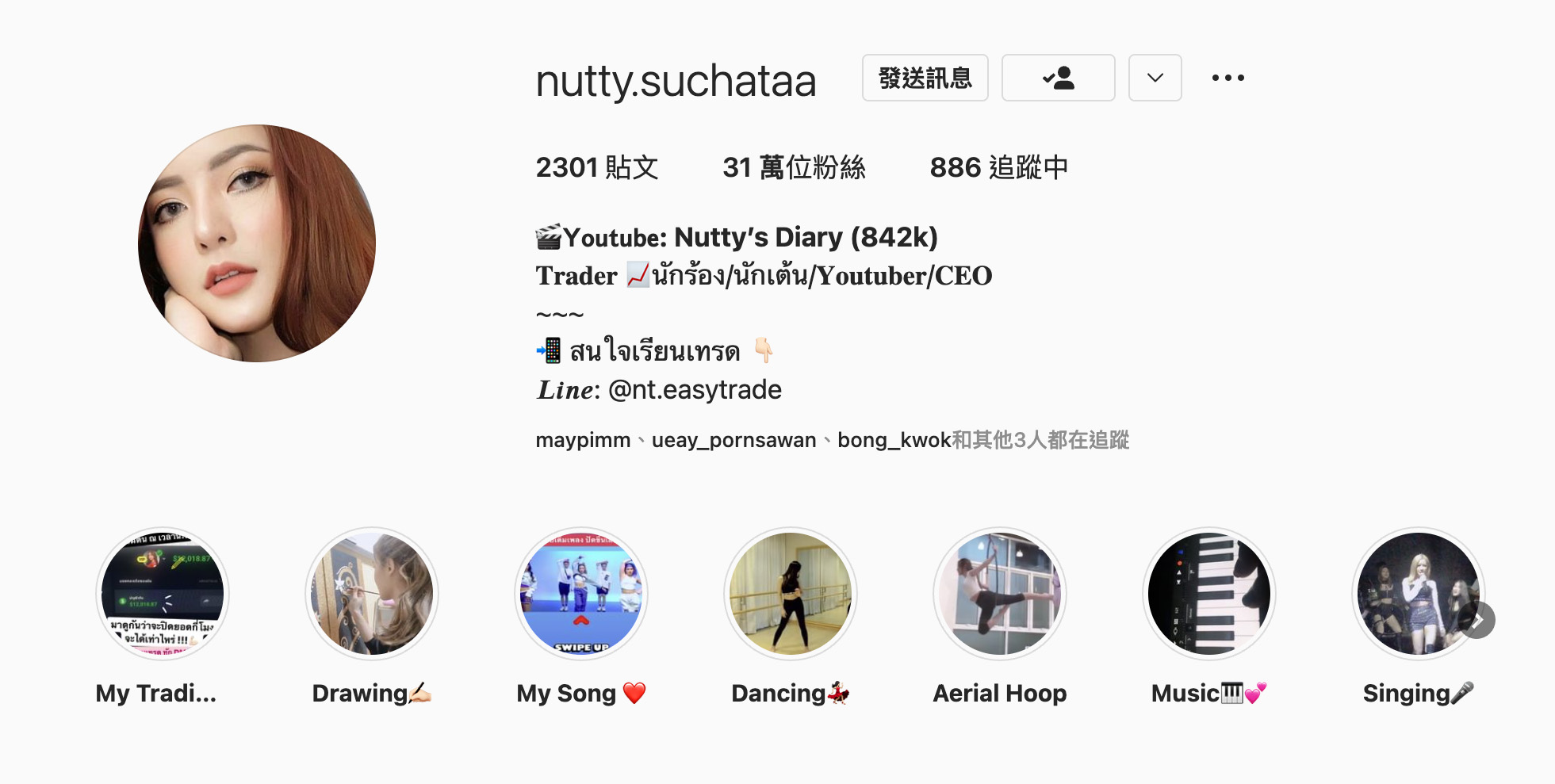Show more highlights with the next arrow
1555x784 pixels.
point(1477,620)
